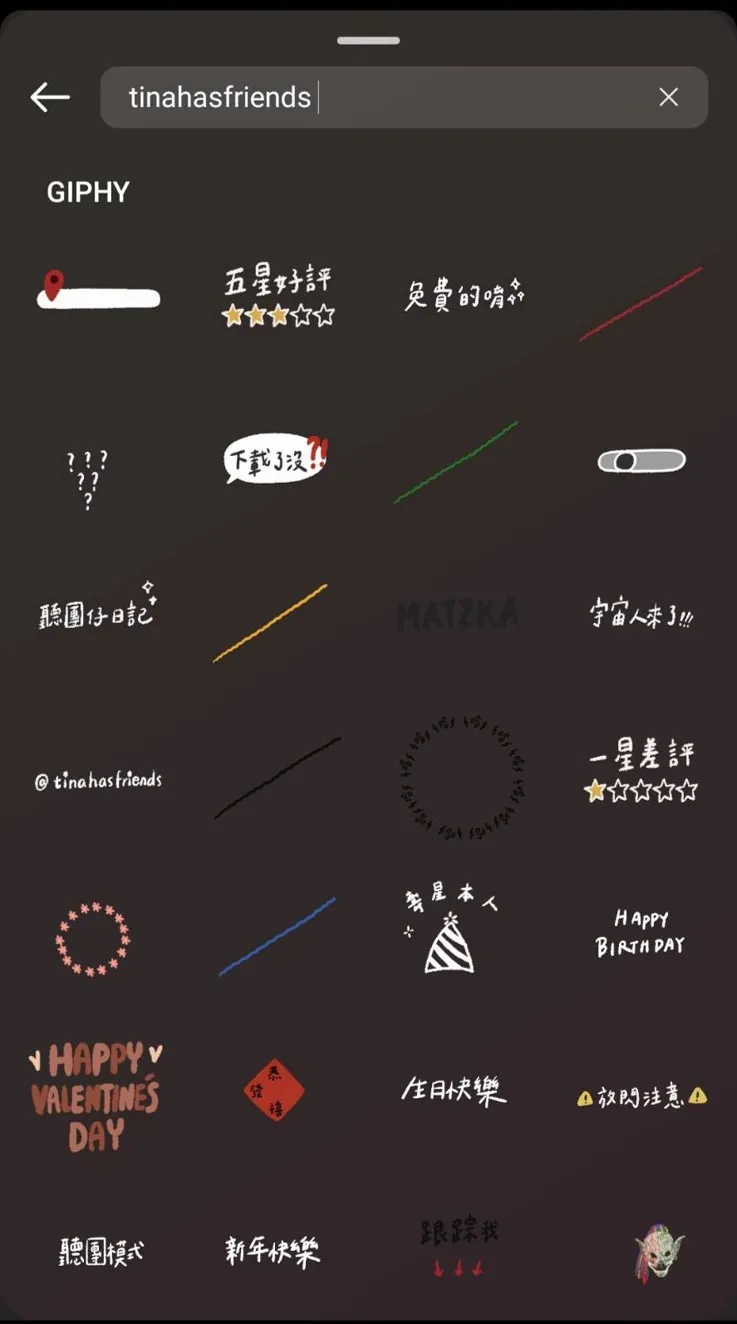Add the @tinahasfriends handle sticker
Viewport: 737px width, 1324px height.
[x=98, y=781]
